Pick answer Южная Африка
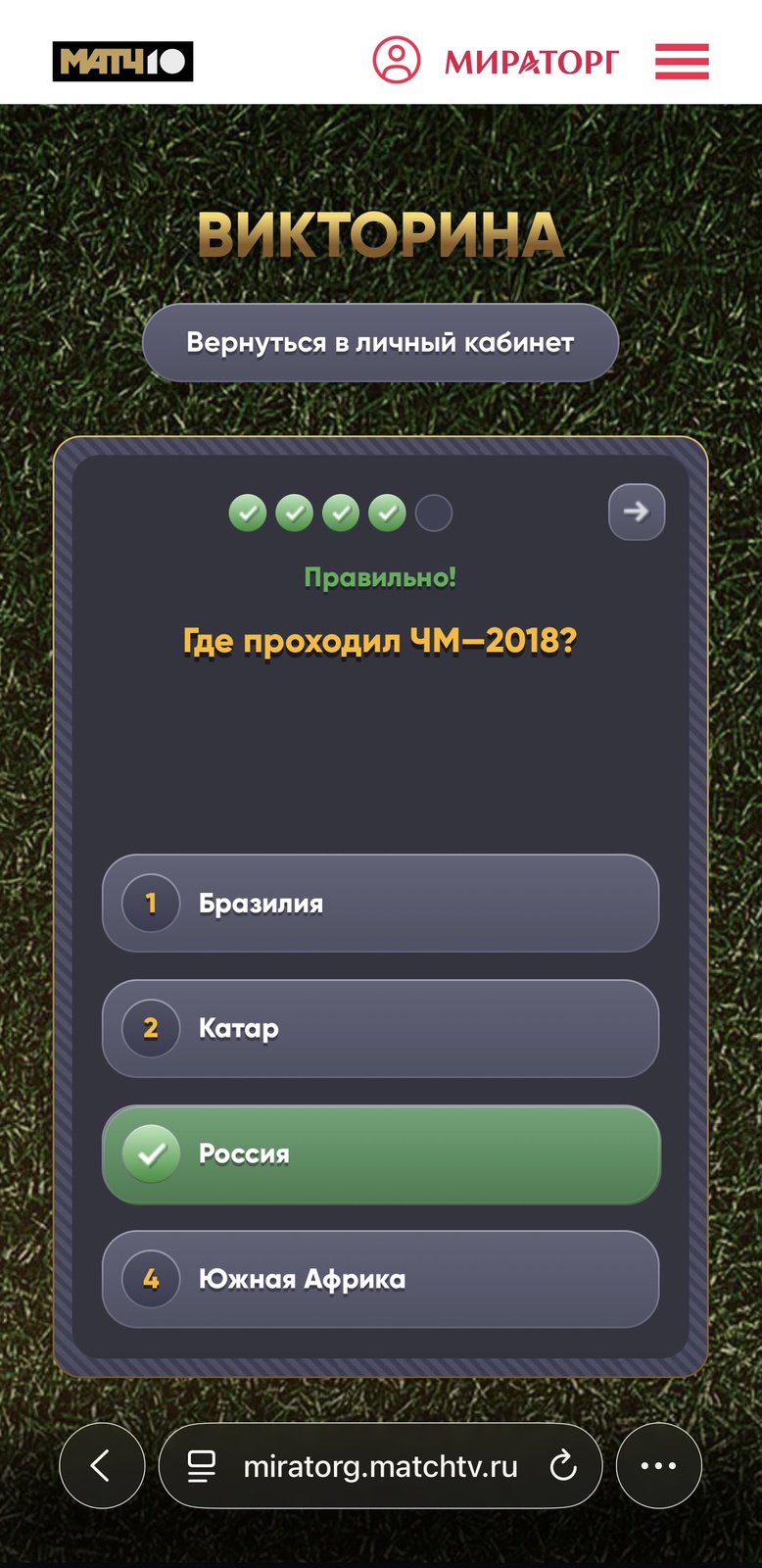This screenshot has width=762, height=1568. [380, 1279]
